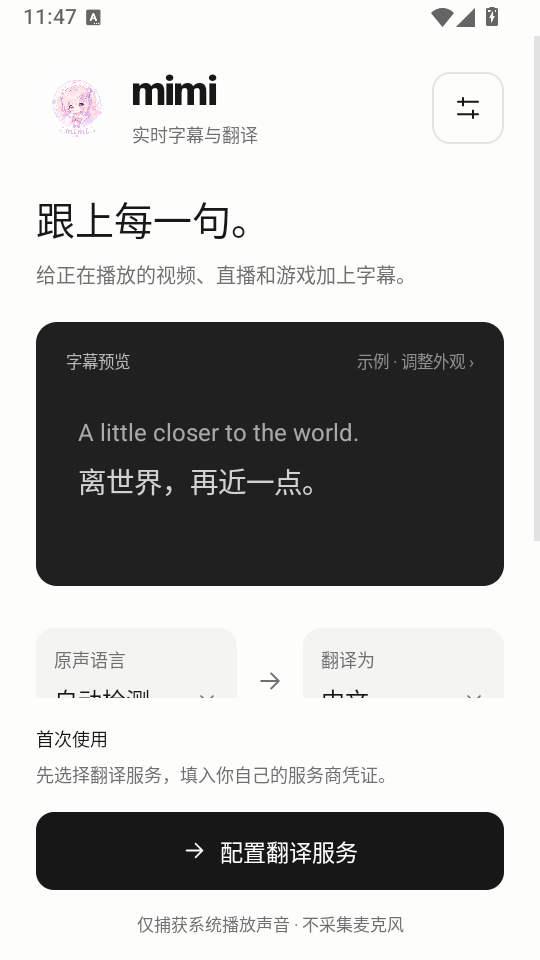The image size is (540, 960).
Task: Open the settings sliders icon
Action: point(468,108)
